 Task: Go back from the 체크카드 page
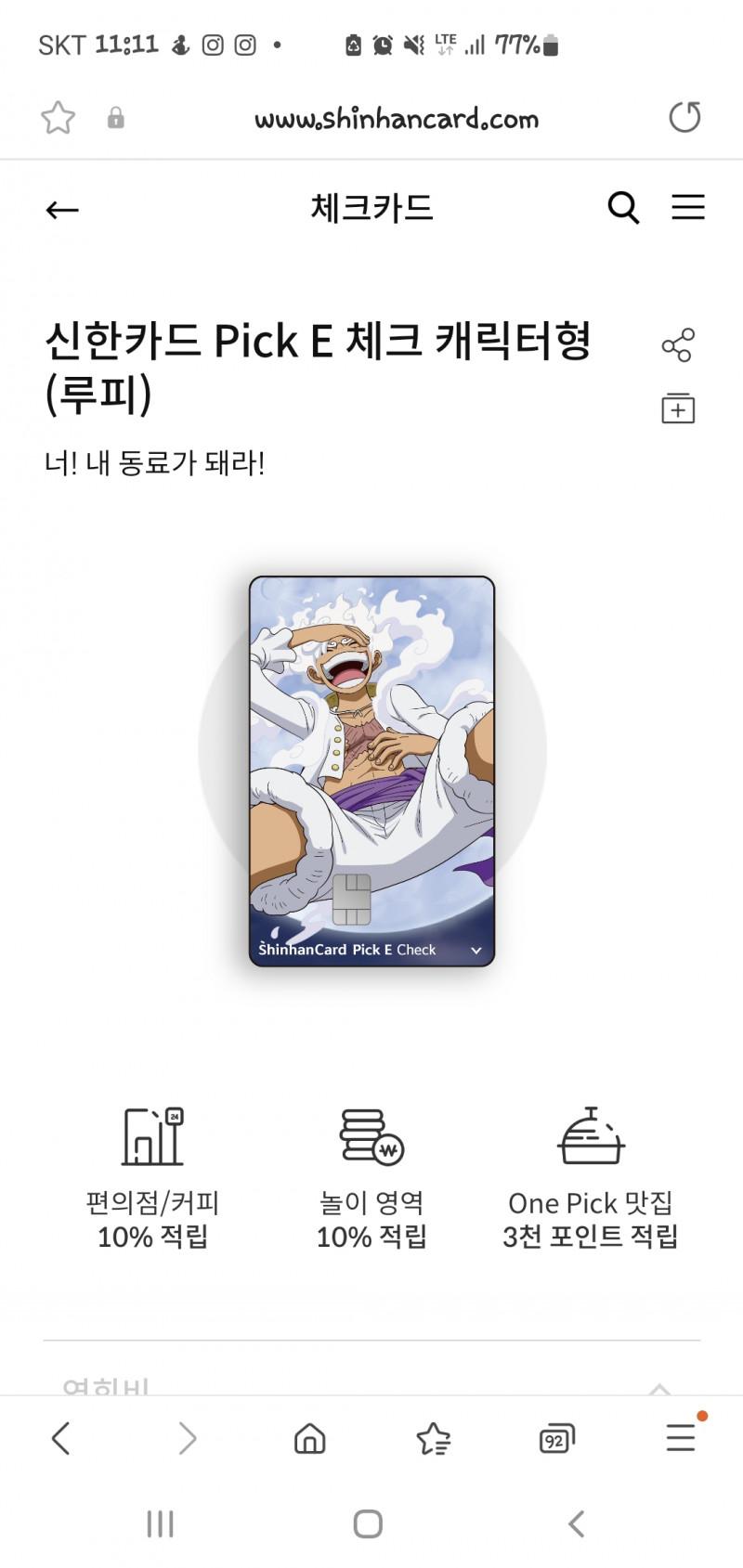(x=62, y=210)
